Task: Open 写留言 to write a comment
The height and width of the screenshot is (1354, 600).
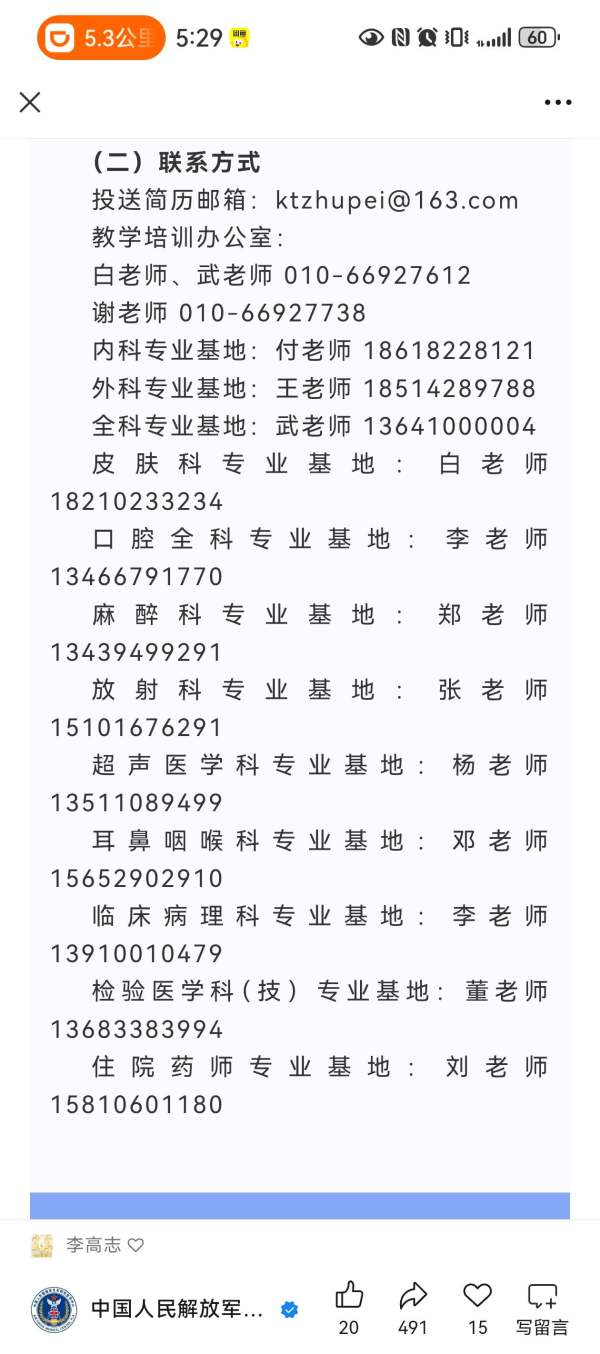Action: pos(542,1309)
